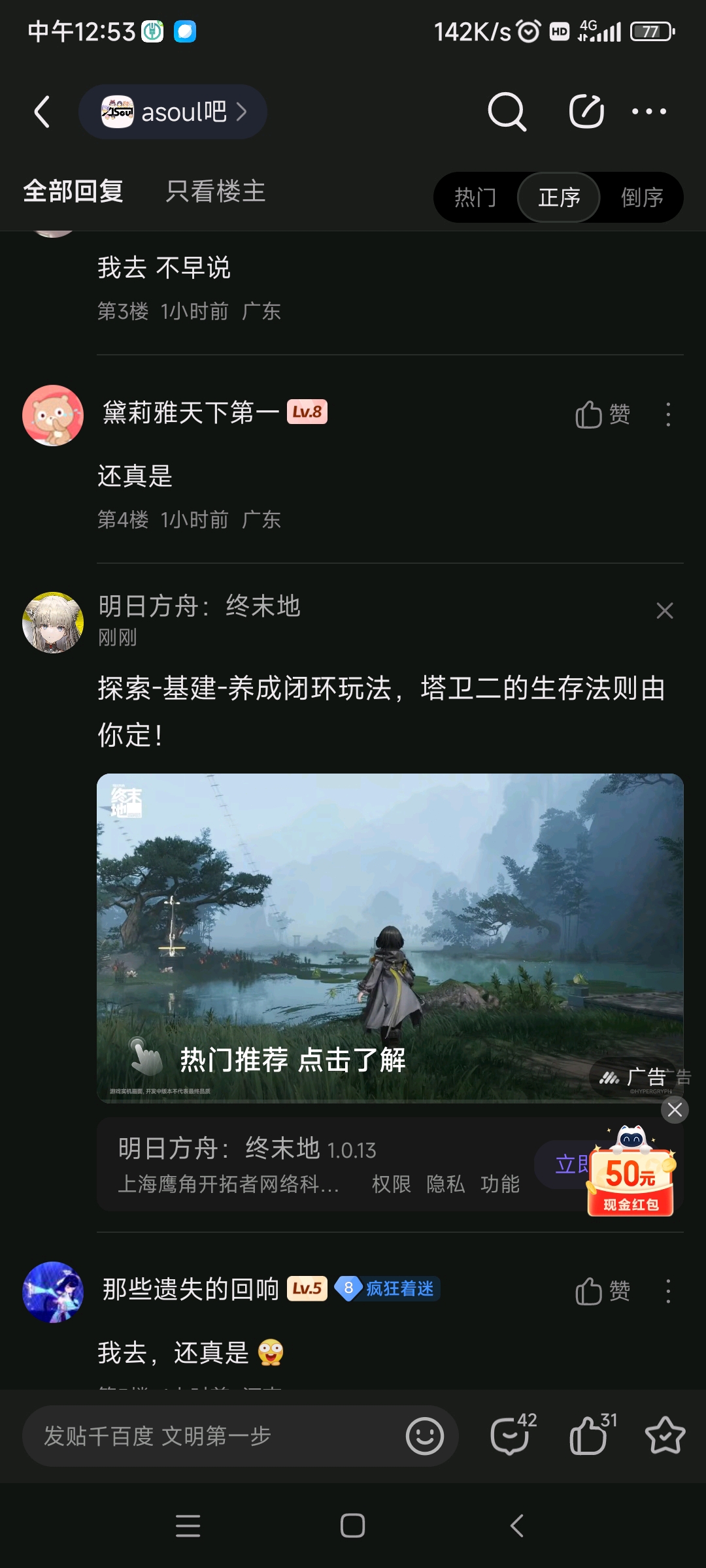
Task: Open search in the top bar
Action: point(507,112)
